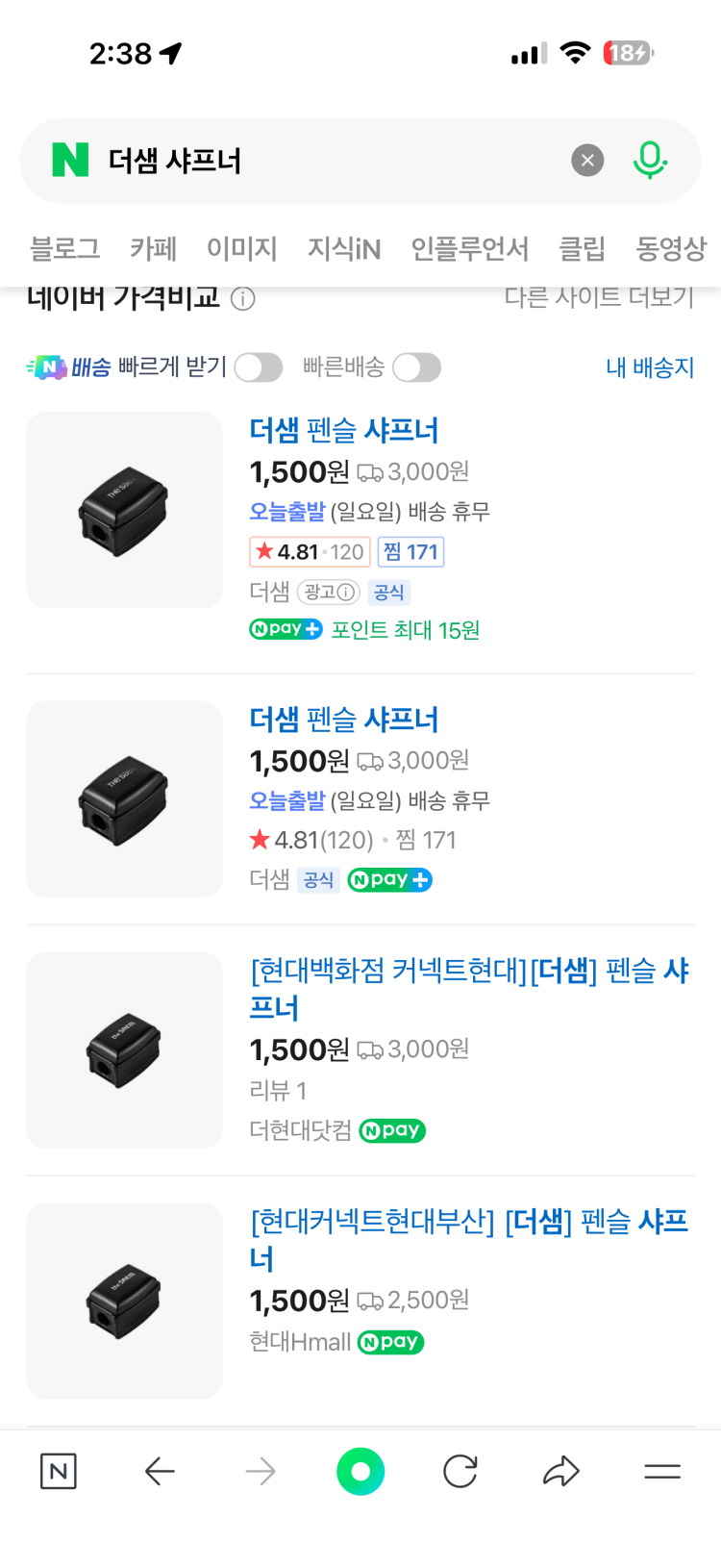Open the 현대커넥트현대부산 펜슬 샤프너 listing
Screen dimensions: 721x1568
pos(469,1239)
